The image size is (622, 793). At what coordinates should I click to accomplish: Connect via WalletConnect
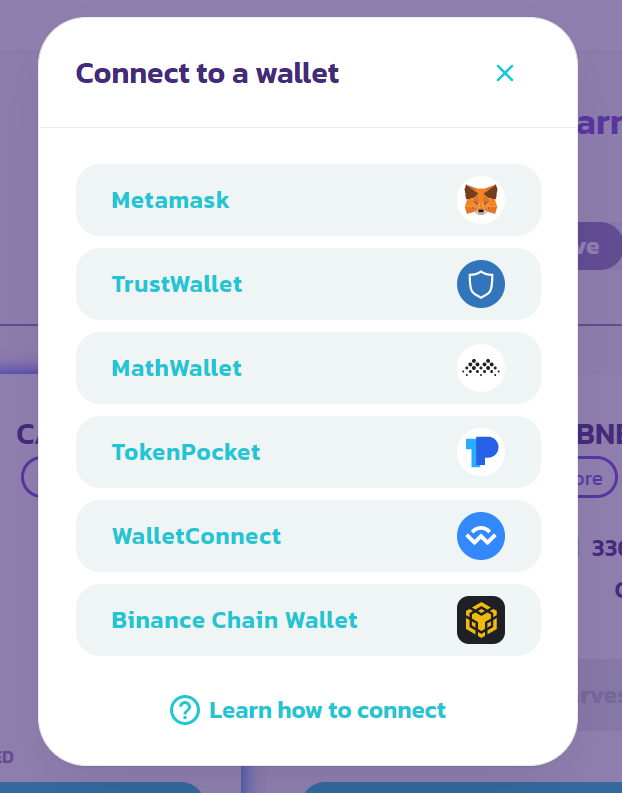point(308,536)
